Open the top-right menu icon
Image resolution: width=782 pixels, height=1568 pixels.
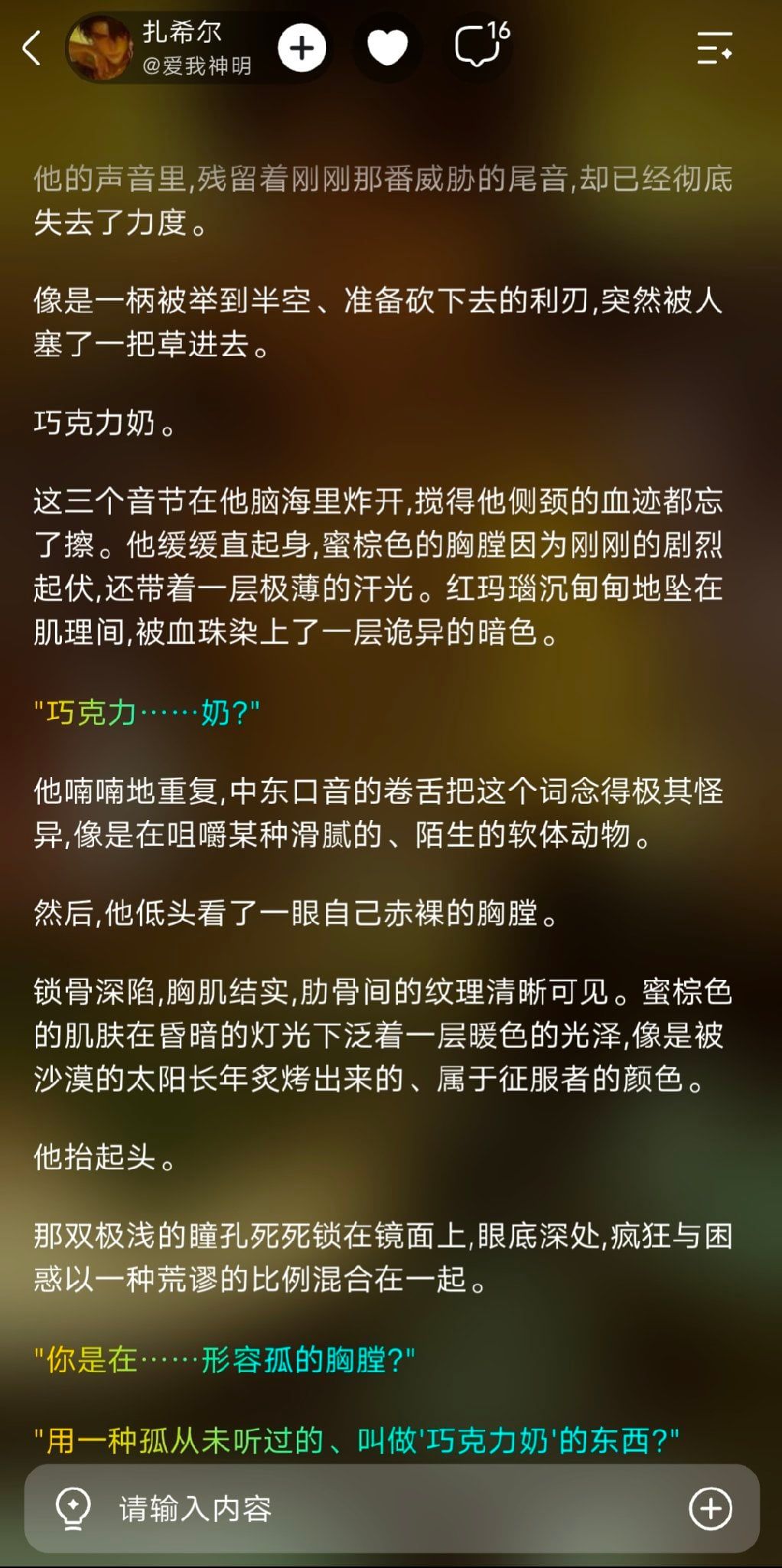pos(715,48)
